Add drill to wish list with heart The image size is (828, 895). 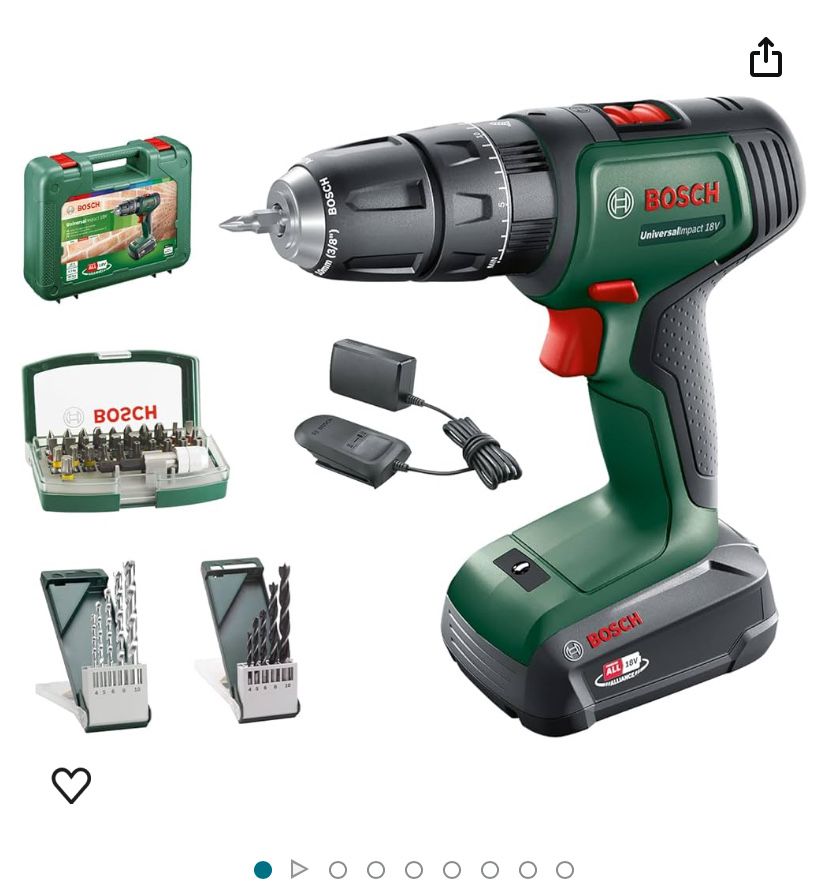pyautogui.click(x=71, y=785)
